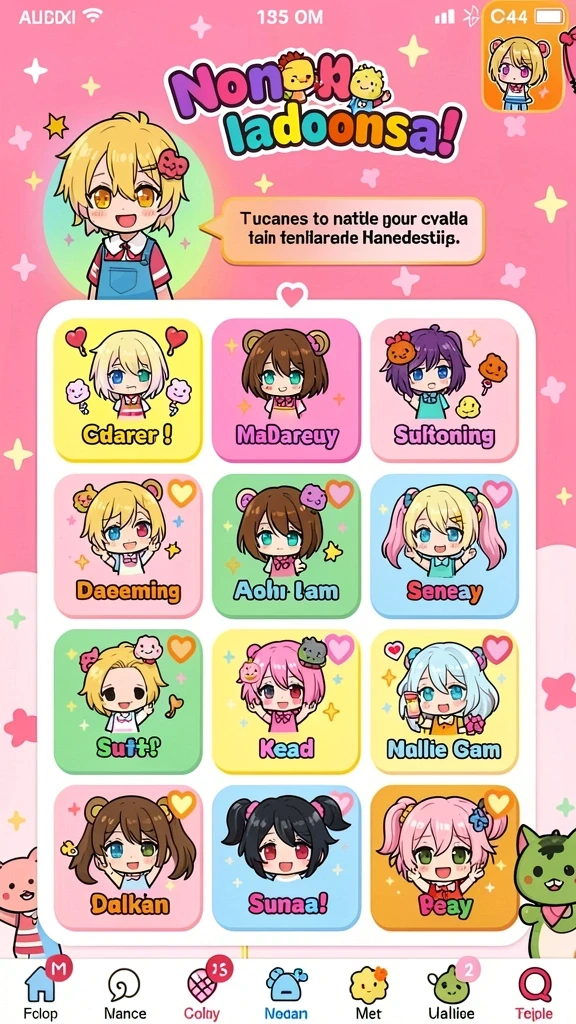Select the Seneay character card
Image resolution: width=576 pixels, height=1024 pixels.
coord(444,546)
